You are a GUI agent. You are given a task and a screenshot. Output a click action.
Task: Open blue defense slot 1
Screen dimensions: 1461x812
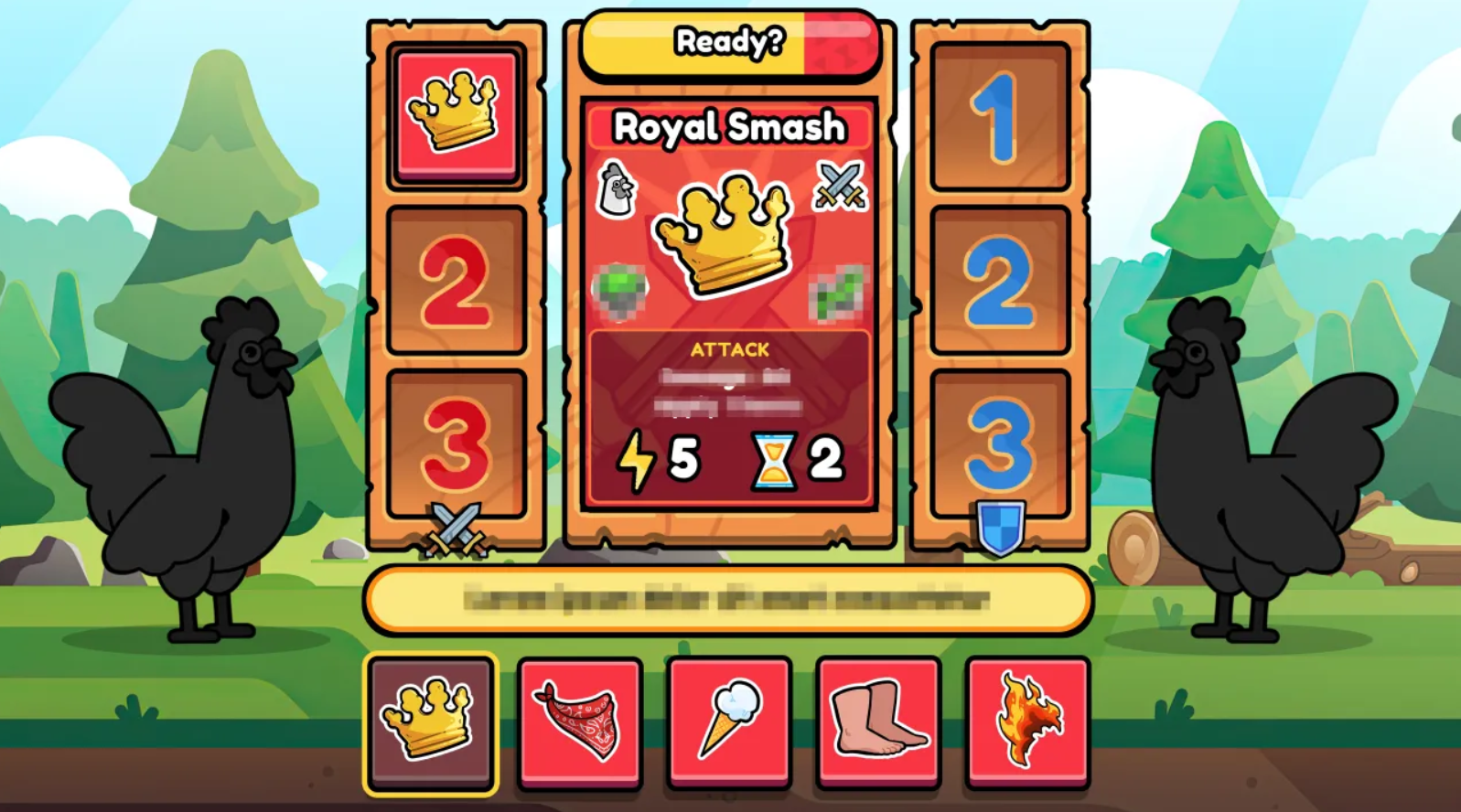(1000, 116)
